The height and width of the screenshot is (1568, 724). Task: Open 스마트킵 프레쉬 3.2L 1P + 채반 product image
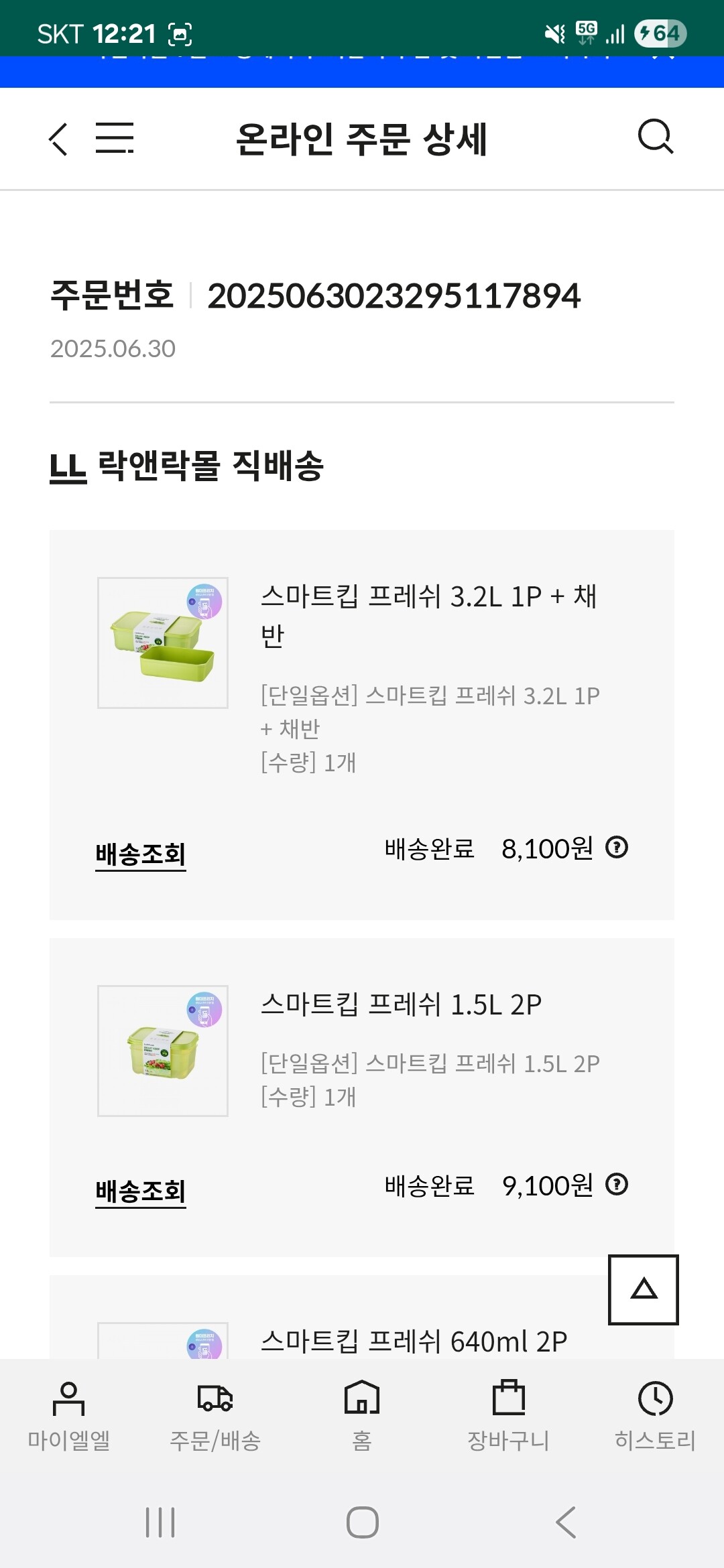(163, 643)
